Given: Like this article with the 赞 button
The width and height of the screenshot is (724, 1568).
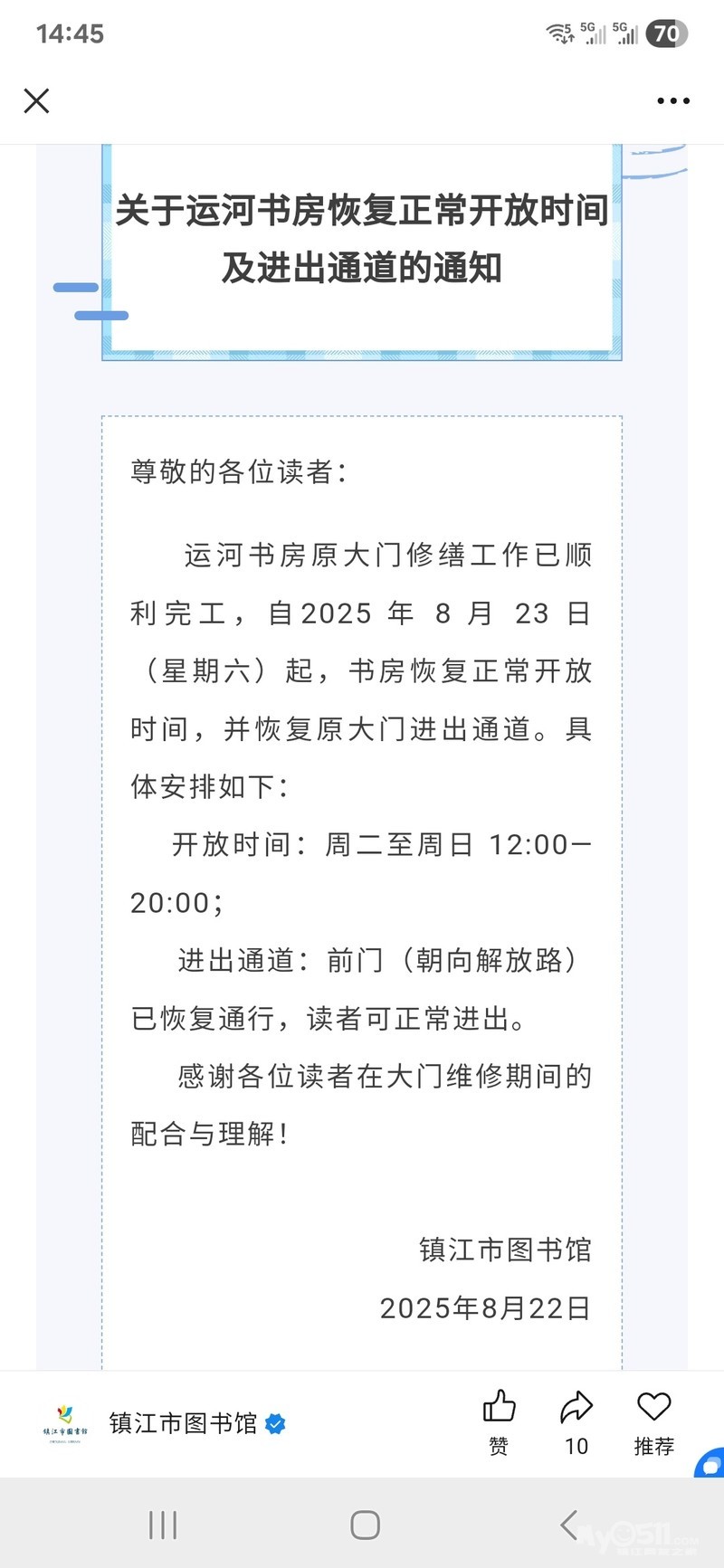Looking at the screenshot, I should tap(499, 1421).
